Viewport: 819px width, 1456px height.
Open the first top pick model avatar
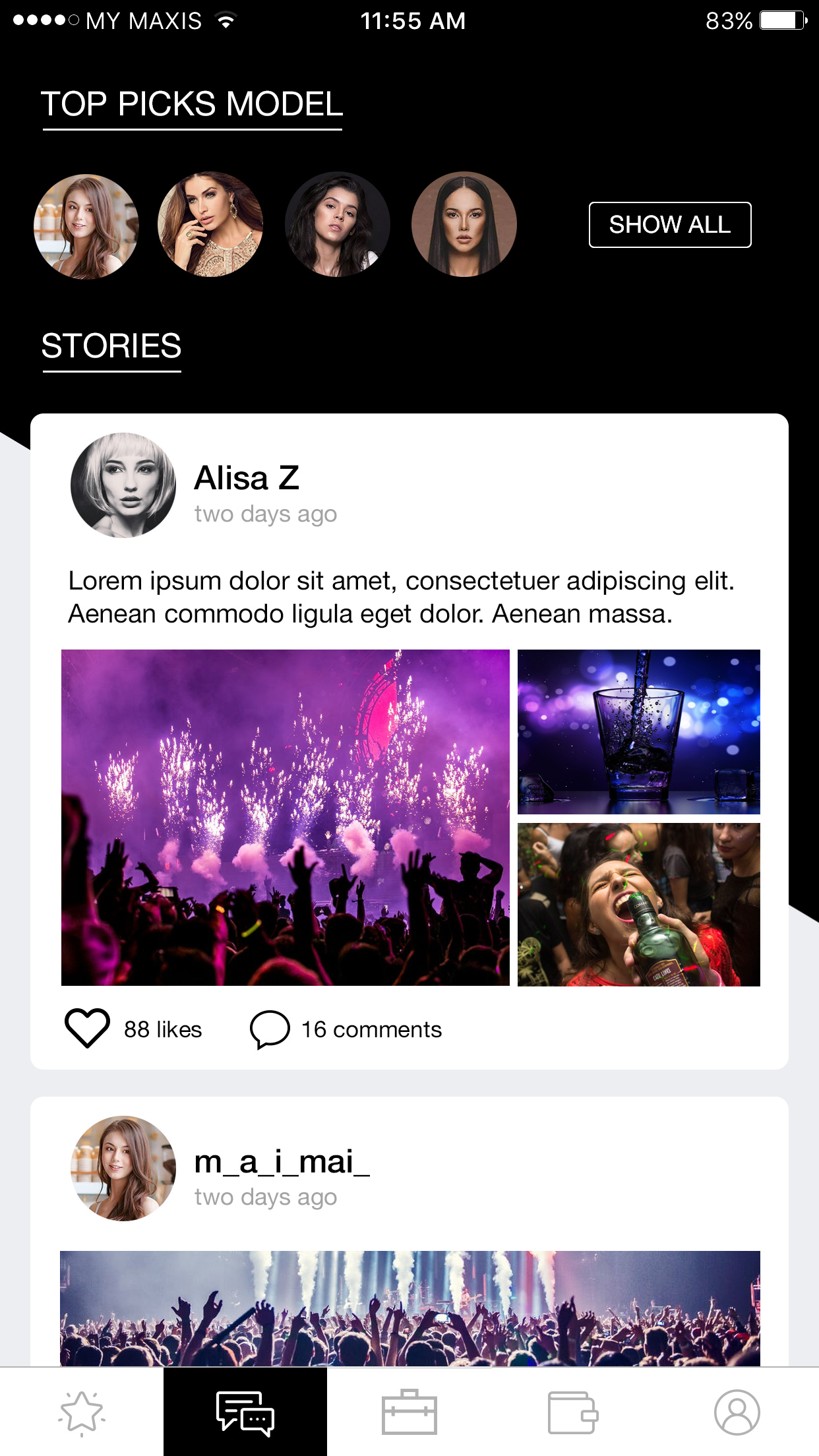point(86,226)
